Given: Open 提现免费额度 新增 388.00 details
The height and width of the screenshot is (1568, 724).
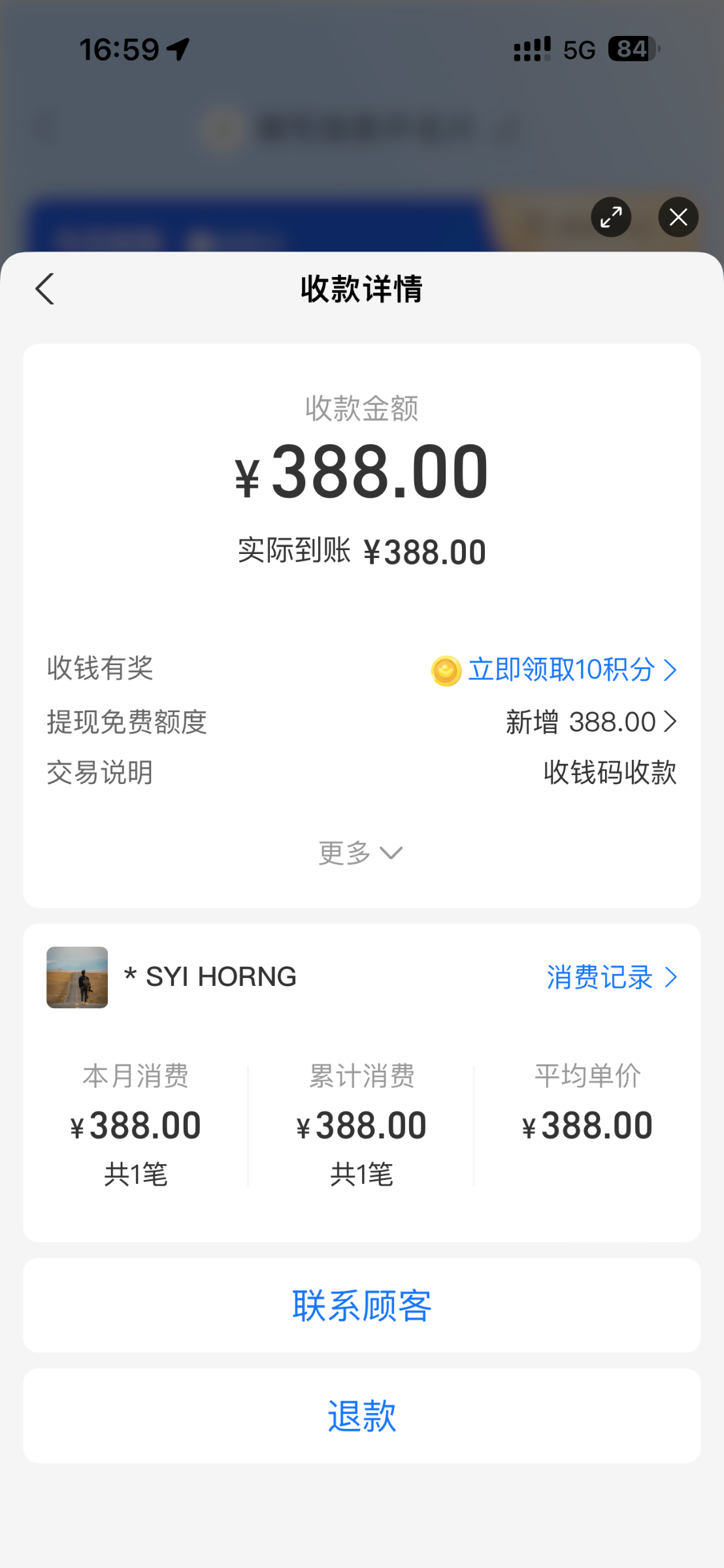Looking at the screenshot, I should coord(591,722).
